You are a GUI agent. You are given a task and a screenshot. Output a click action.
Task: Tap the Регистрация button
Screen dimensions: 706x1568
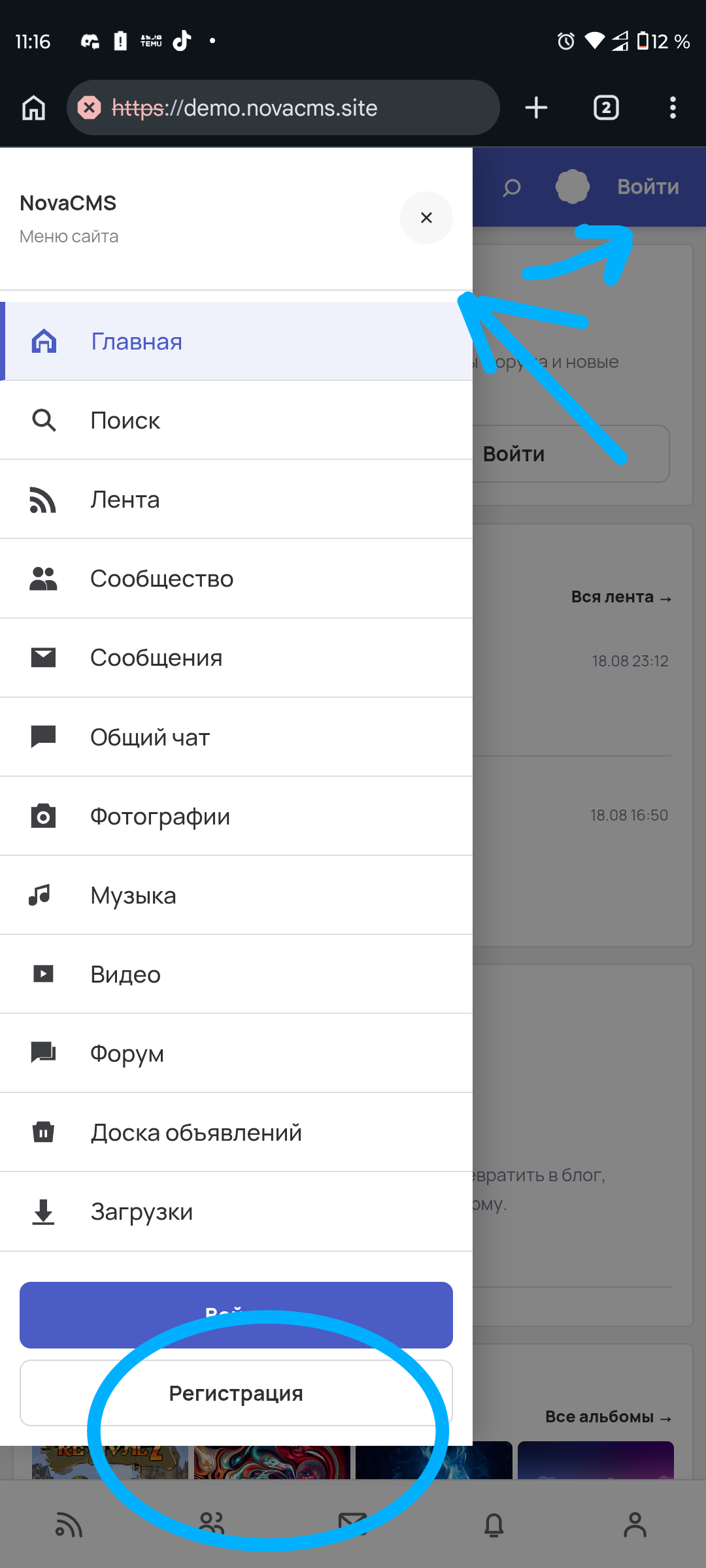236,1393
